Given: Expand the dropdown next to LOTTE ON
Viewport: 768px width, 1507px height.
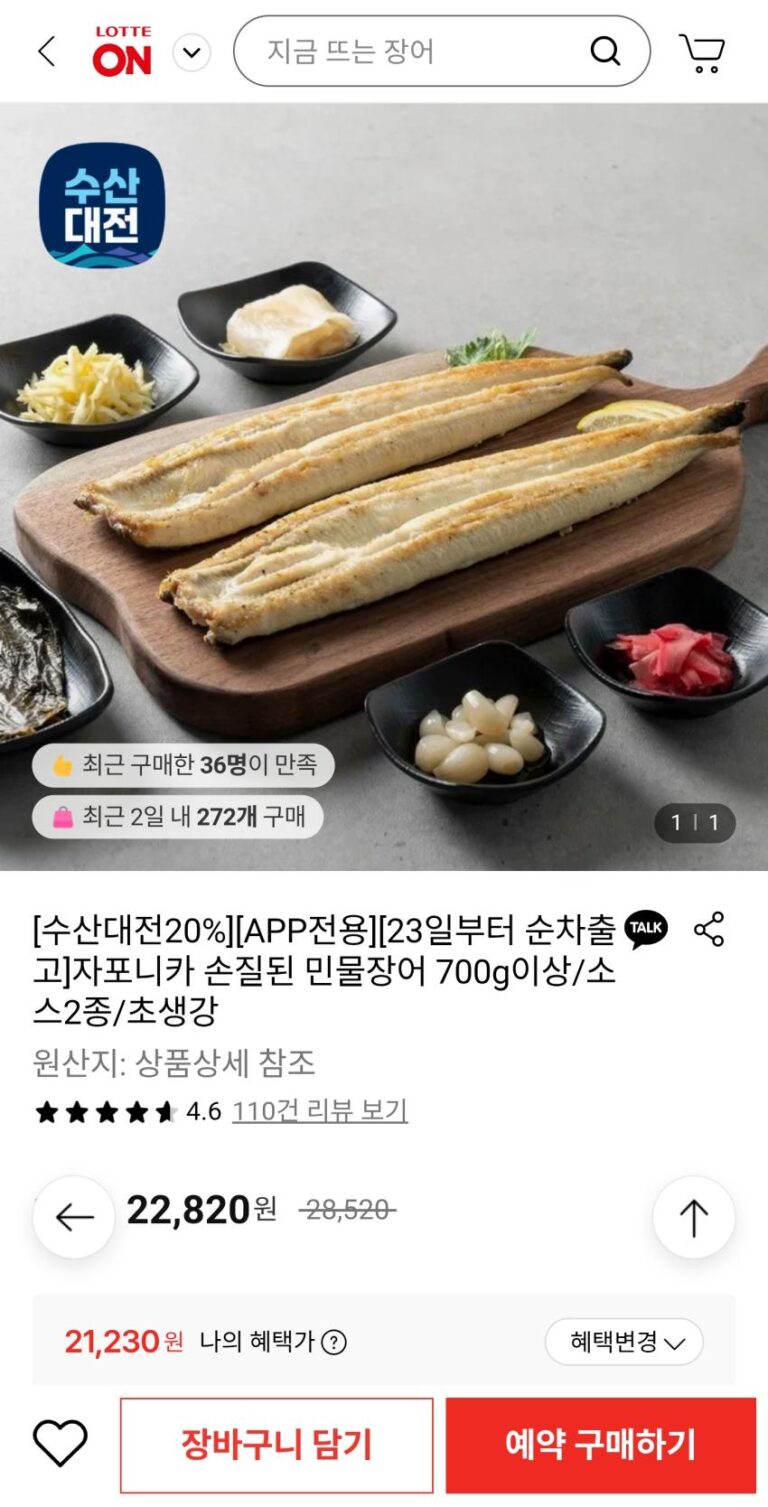Looking at the screenshot, I should pos(191,52).
